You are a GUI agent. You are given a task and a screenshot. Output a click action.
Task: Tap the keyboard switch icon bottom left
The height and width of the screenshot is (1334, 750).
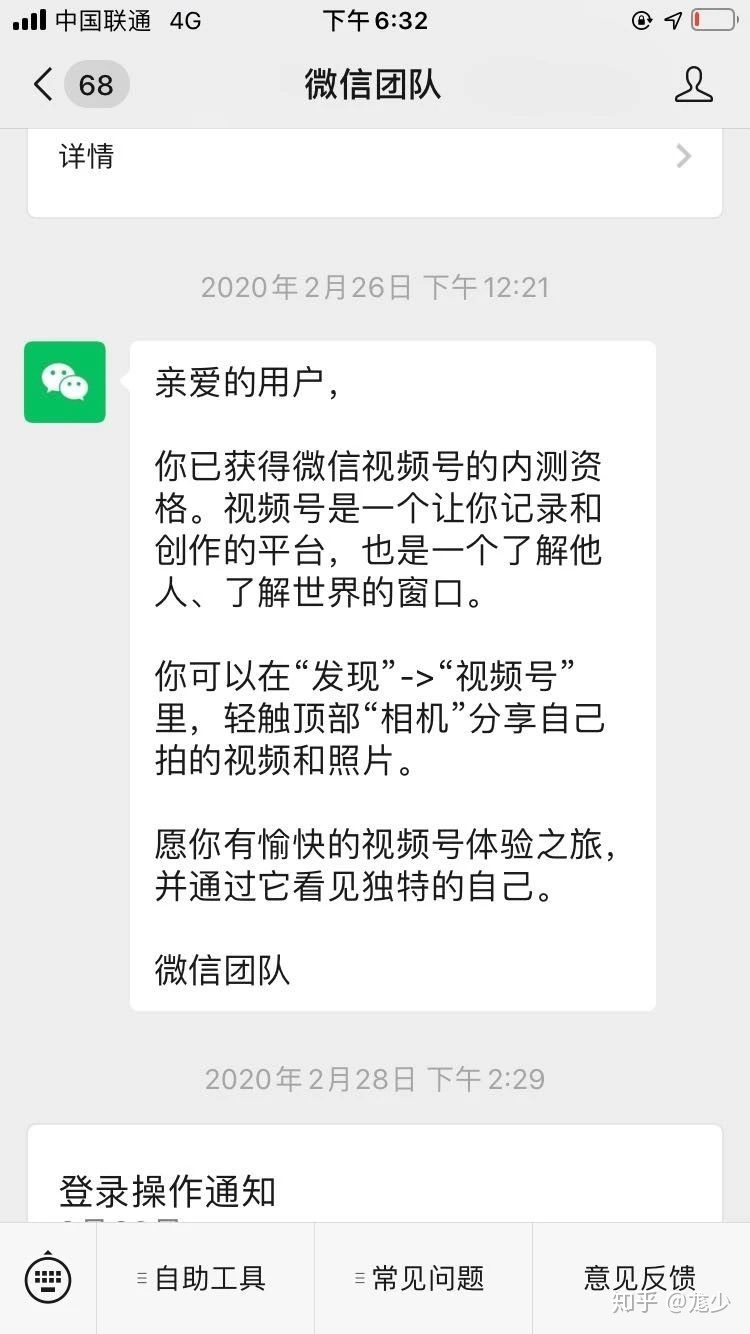point(48,1278)
